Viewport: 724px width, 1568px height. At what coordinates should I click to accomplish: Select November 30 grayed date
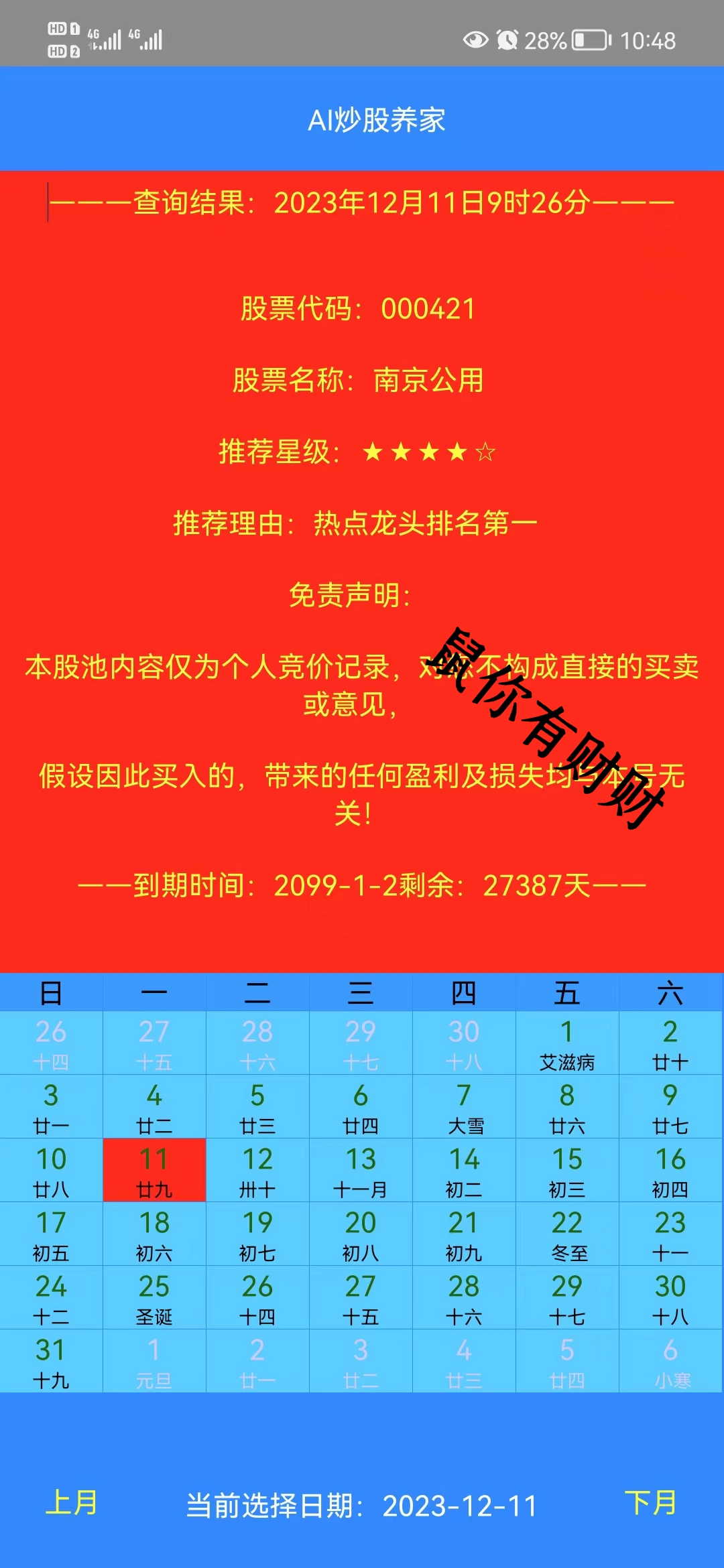[x=464, y=1043]
